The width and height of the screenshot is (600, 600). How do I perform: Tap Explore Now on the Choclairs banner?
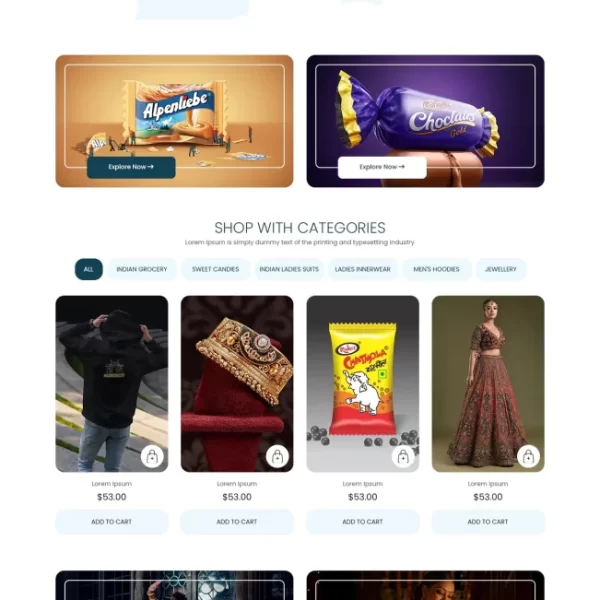point(382,167)
